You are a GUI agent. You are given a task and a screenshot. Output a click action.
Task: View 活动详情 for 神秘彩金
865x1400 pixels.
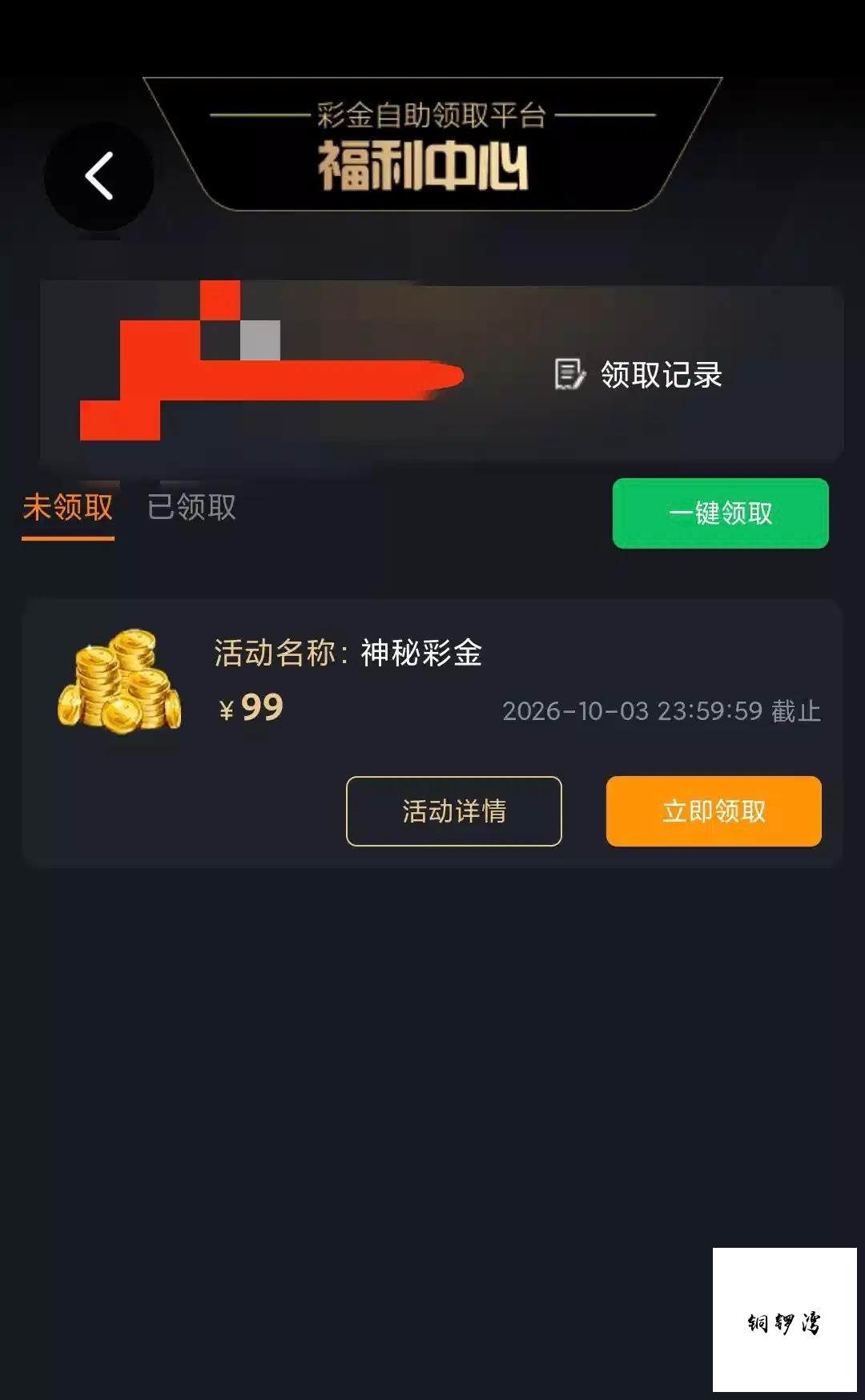pos(454,811)
